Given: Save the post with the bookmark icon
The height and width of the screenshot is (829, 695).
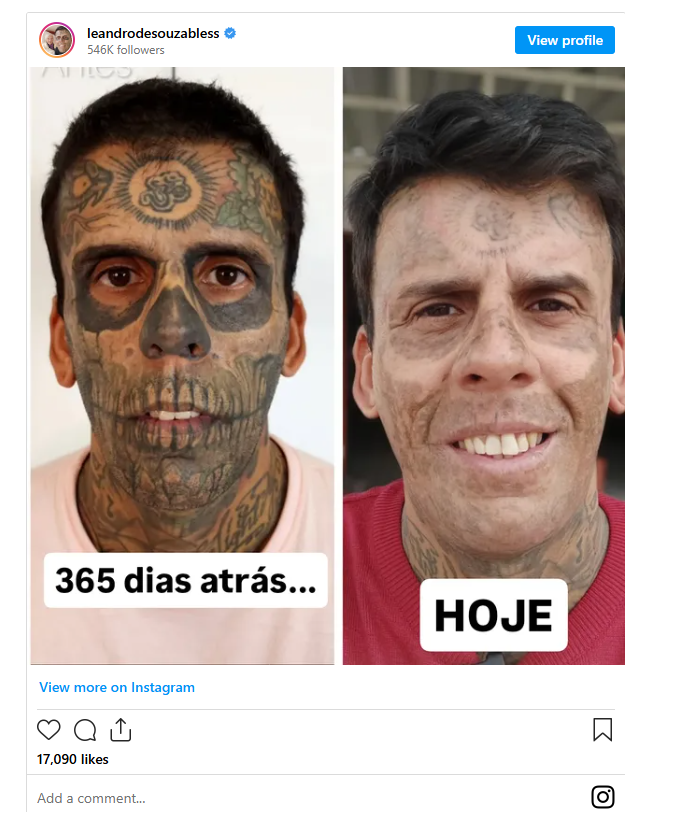Looking at the screenshot, I should [602, 730].
